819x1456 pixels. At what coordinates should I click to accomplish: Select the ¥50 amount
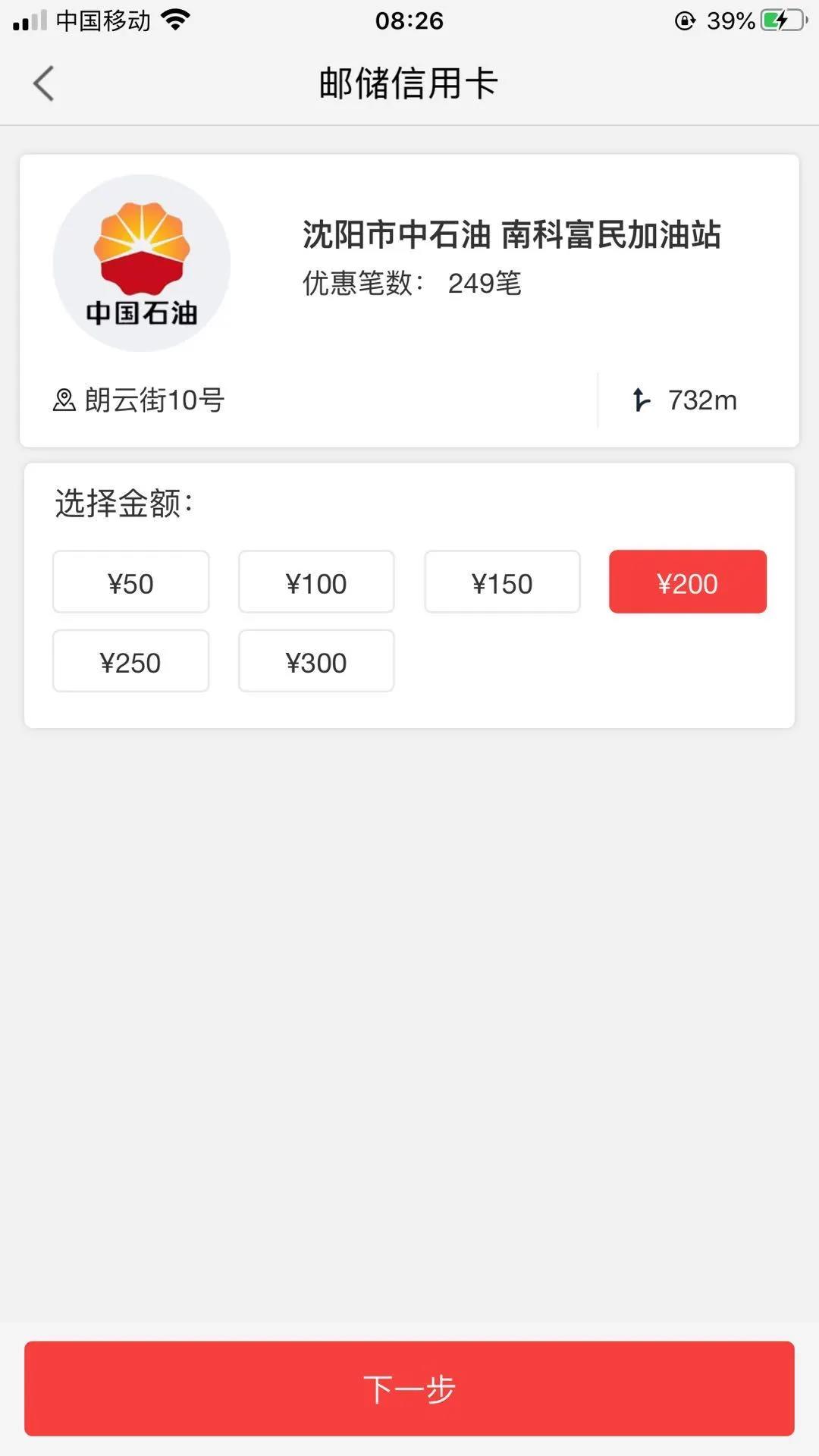(130, 582)
